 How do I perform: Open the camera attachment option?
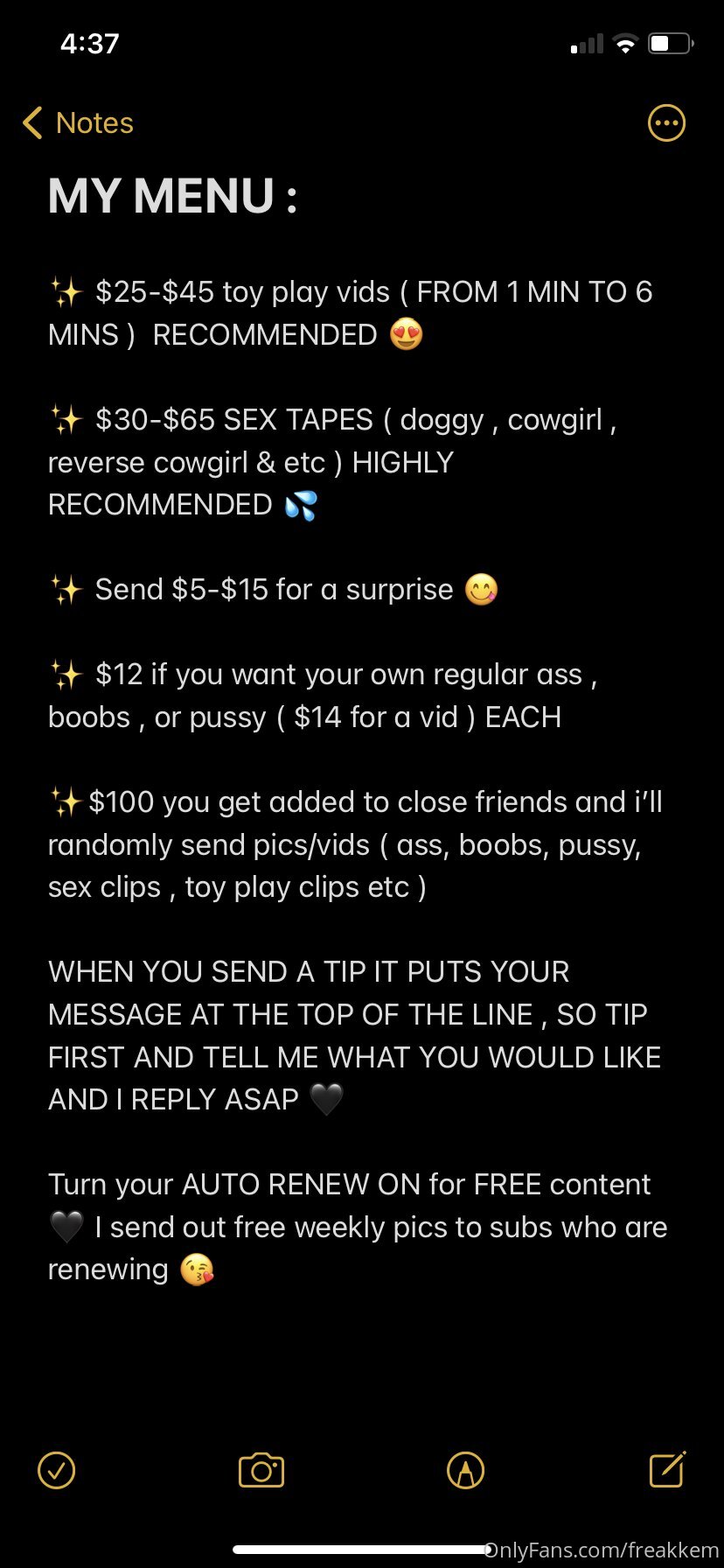click(261, 1470)
